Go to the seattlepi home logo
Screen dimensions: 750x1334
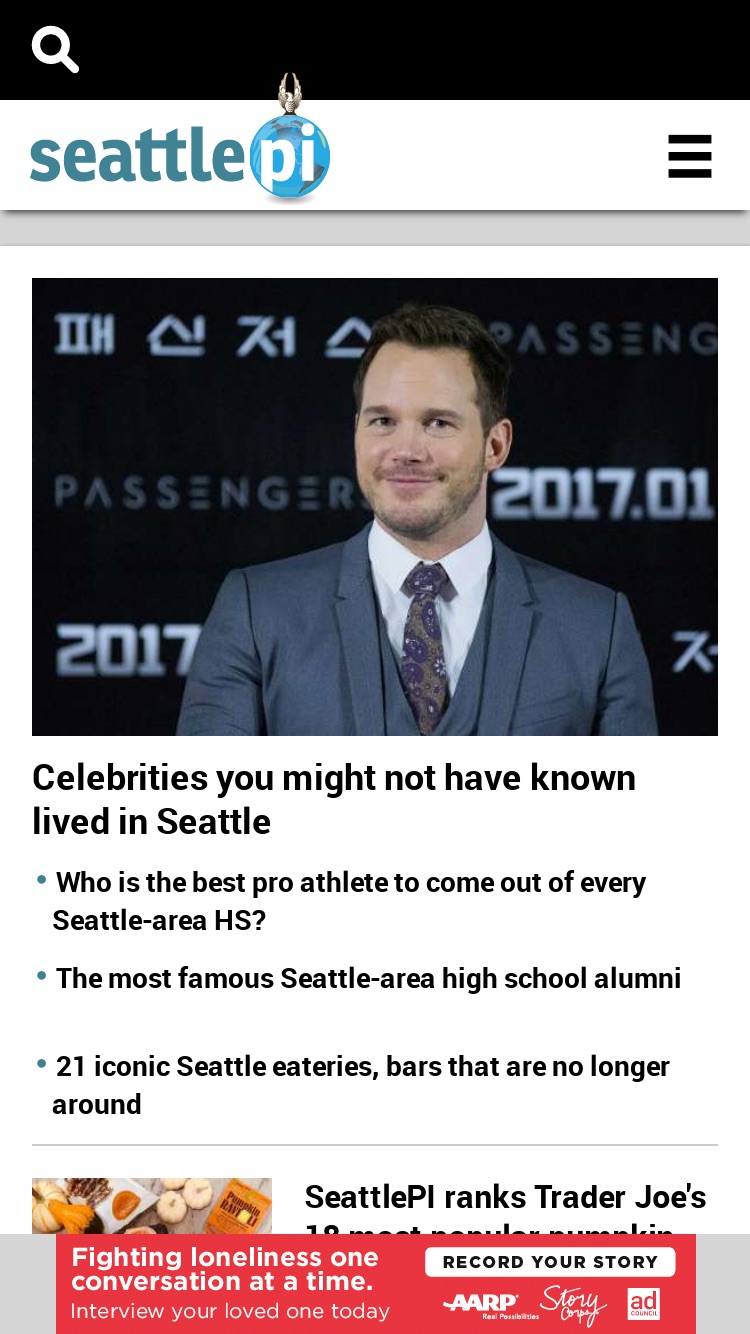[180, 142]
